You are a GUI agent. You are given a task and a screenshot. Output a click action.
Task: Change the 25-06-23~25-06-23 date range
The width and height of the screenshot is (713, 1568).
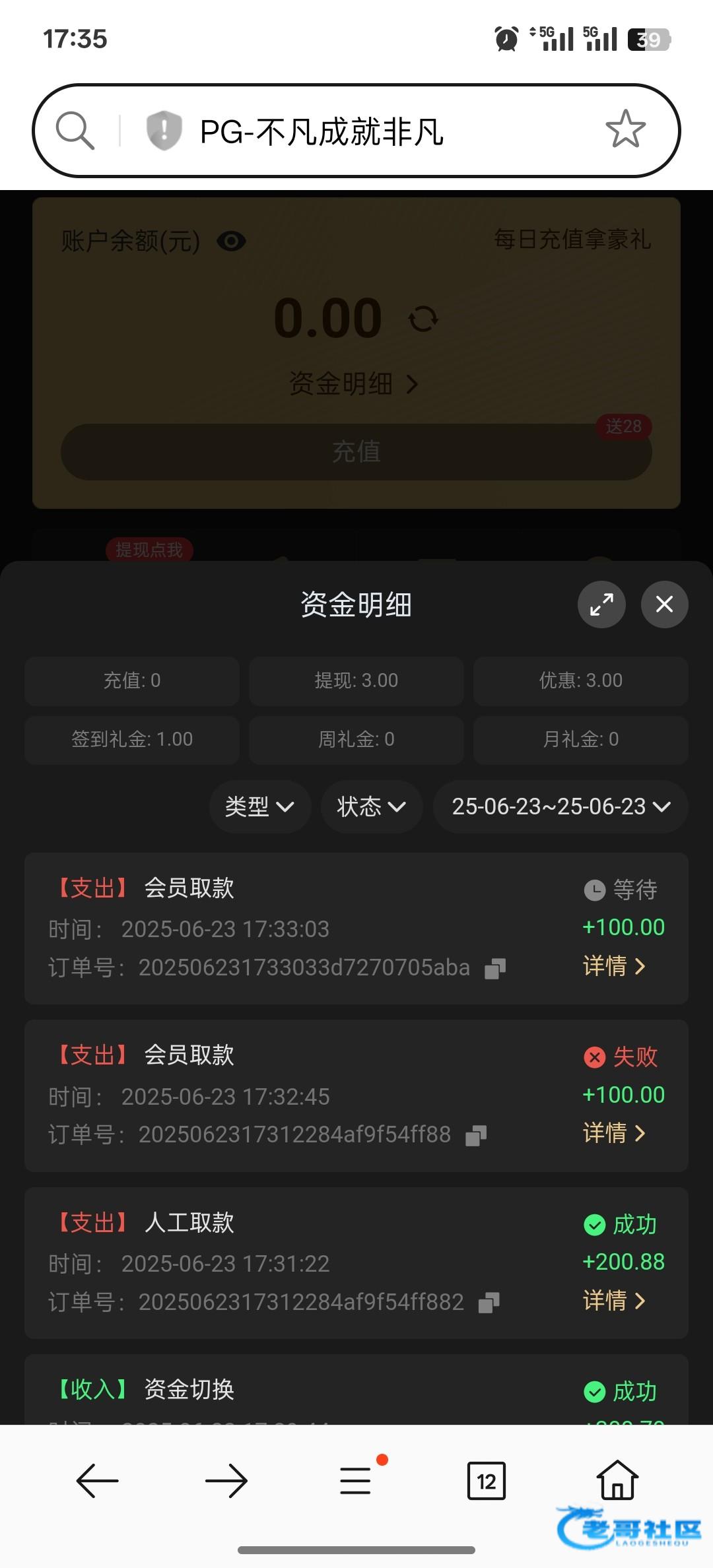coord(560,806)
